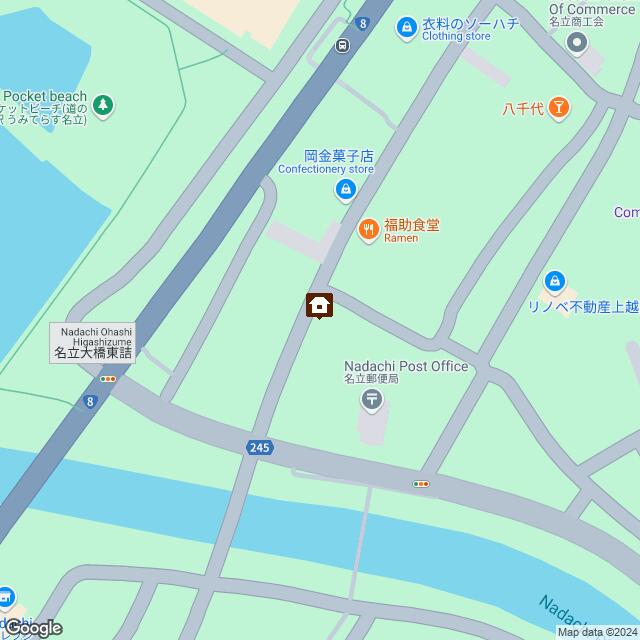Open the Chamber of Commerce 名立商工会 marker
640x640 pixels.
(x=576, y=42)
